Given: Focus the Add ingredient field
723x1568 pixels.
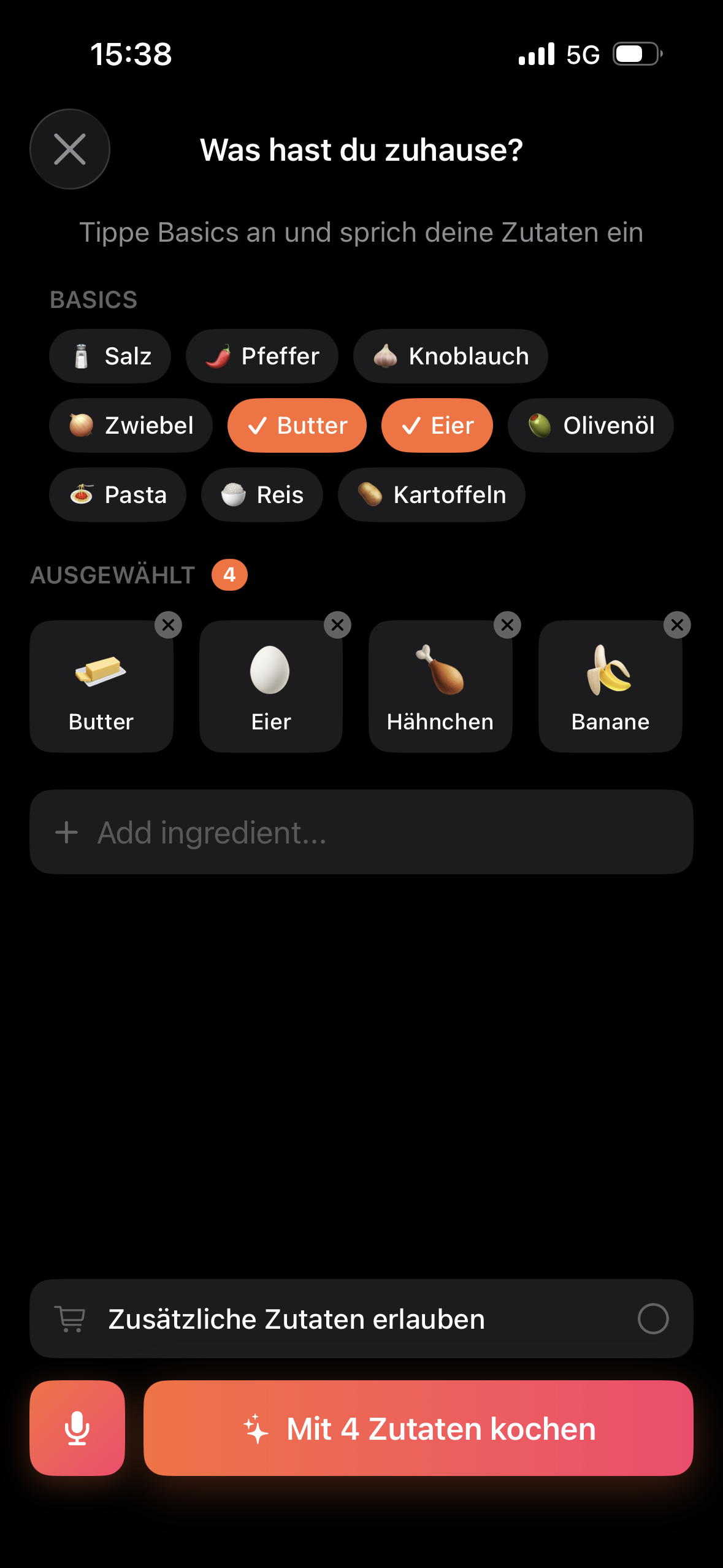Looking at the screenshot, I should click(361, 832).
